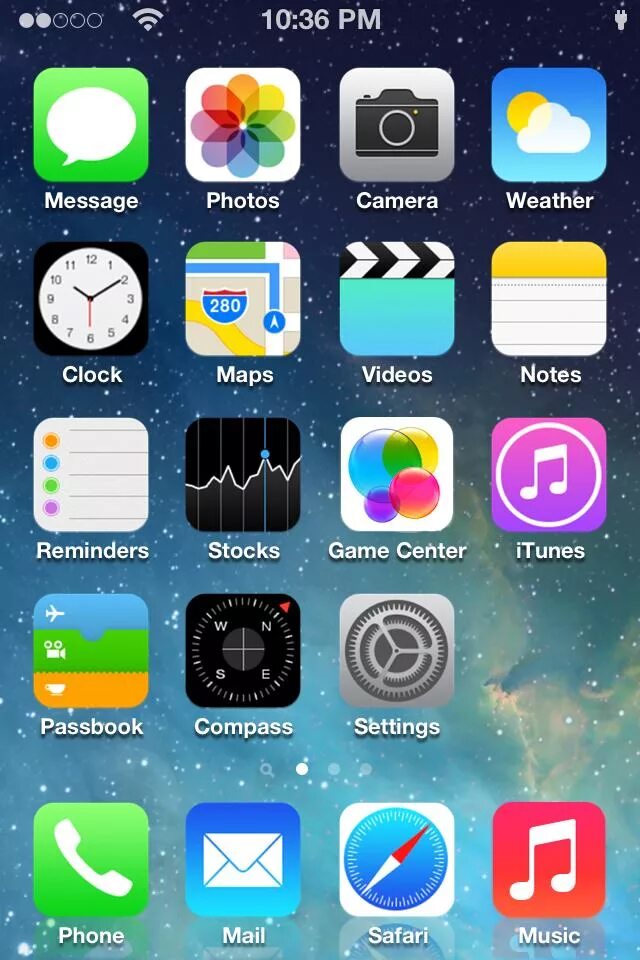Check the Weather app
Viewport: 640px width, 960px height.
point(549,125)
